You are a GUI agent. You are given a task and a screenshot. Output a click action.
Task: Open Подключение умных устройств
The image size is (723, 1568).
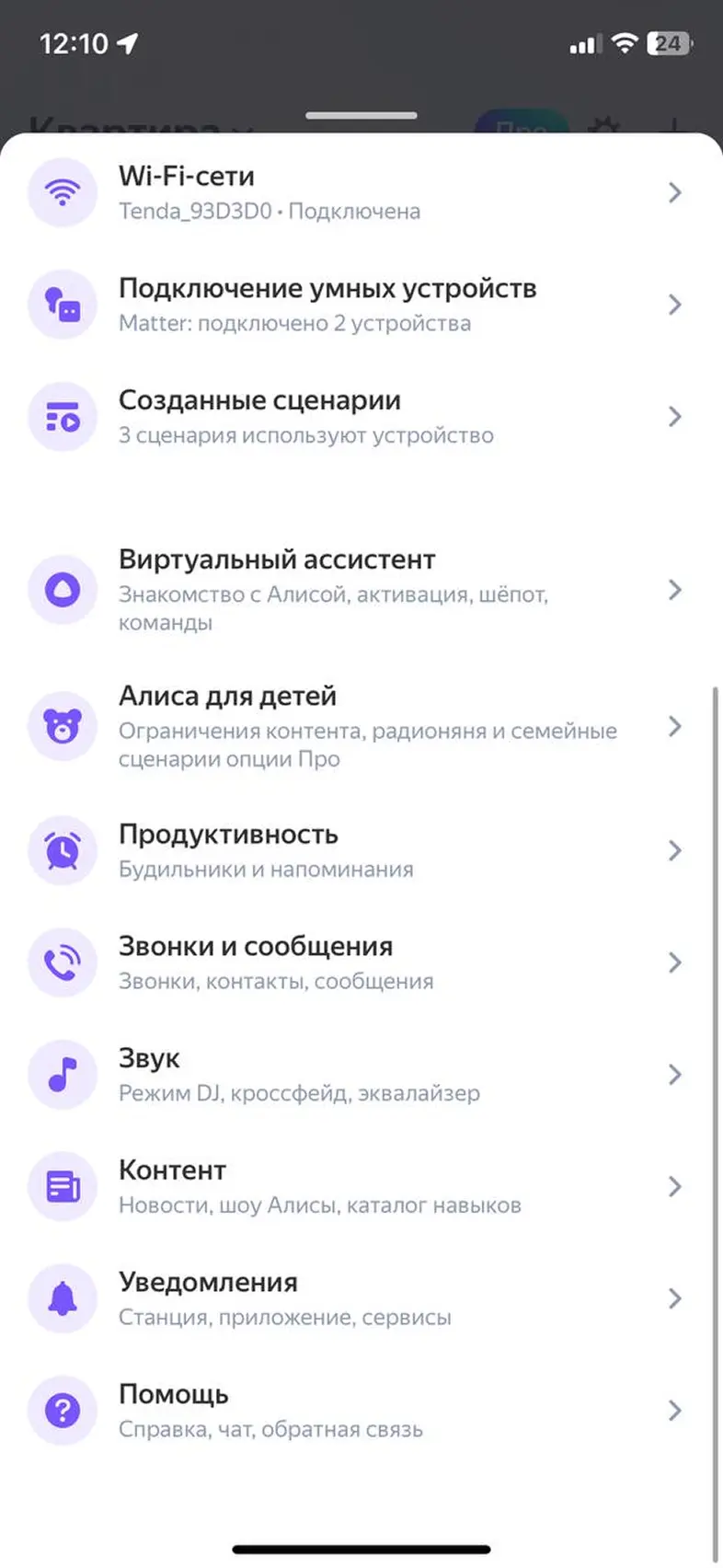[361, 305]
